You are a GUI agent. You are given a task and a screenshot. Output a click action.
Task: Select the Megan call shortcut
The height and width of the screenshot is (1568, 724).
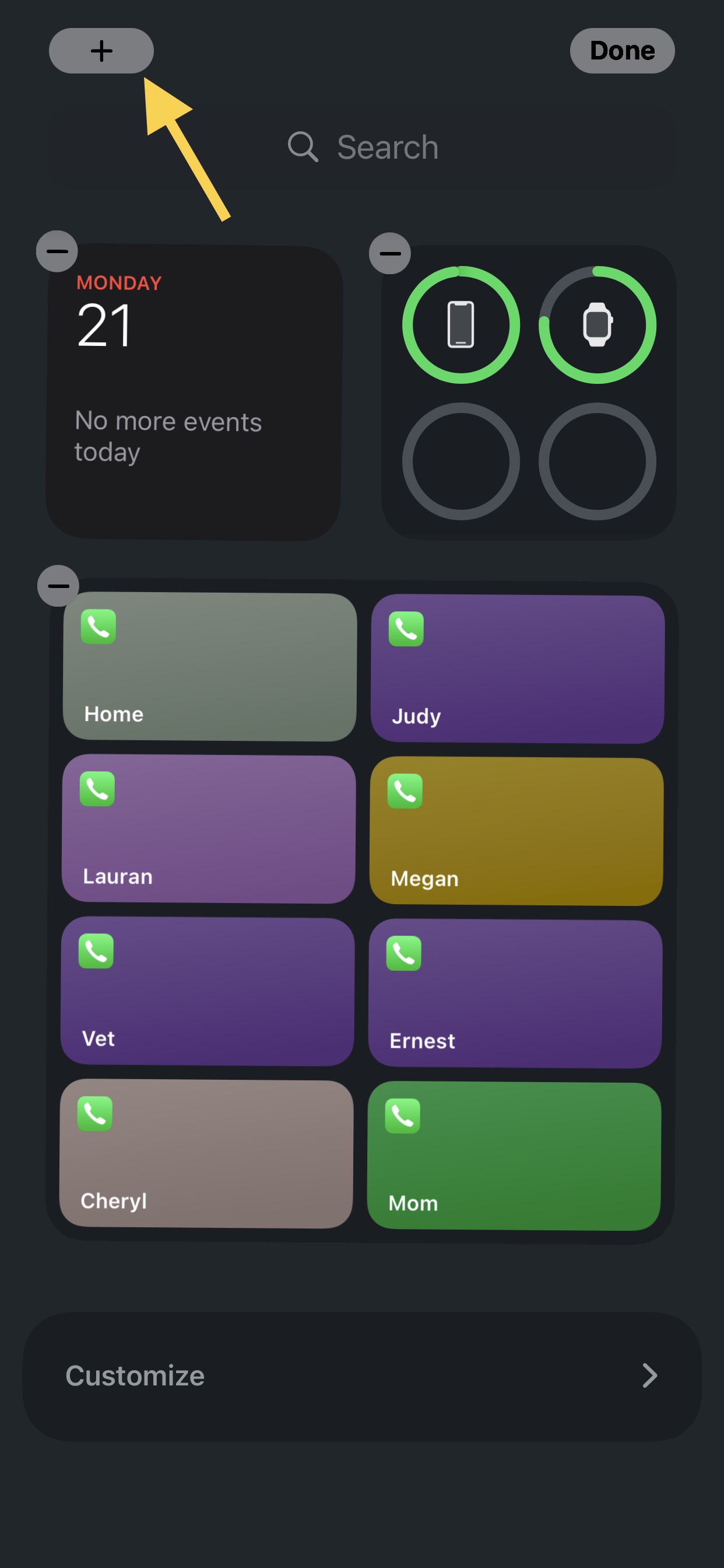pyautogui.click(x=516, y=831)
